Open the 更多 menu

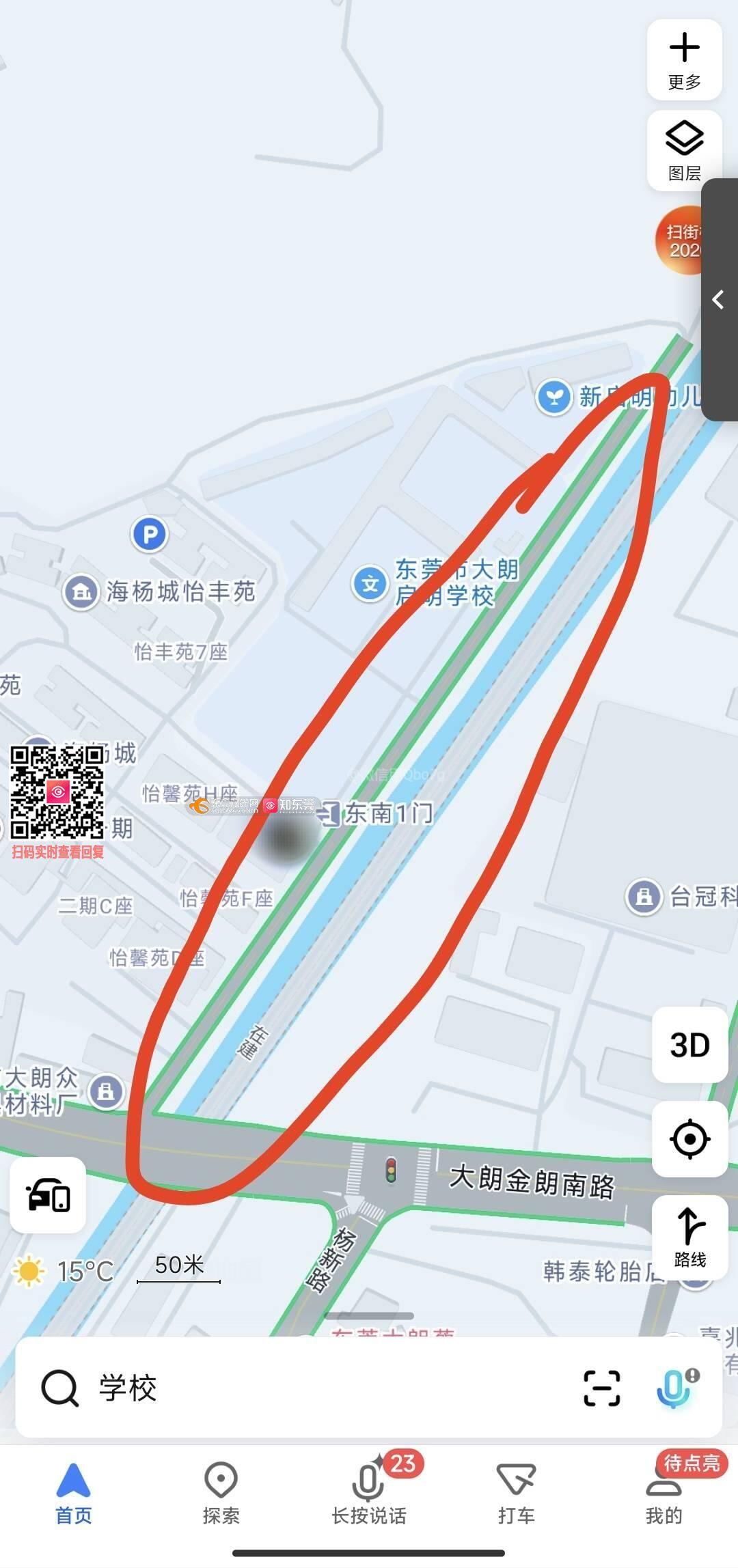pos(684,60)
